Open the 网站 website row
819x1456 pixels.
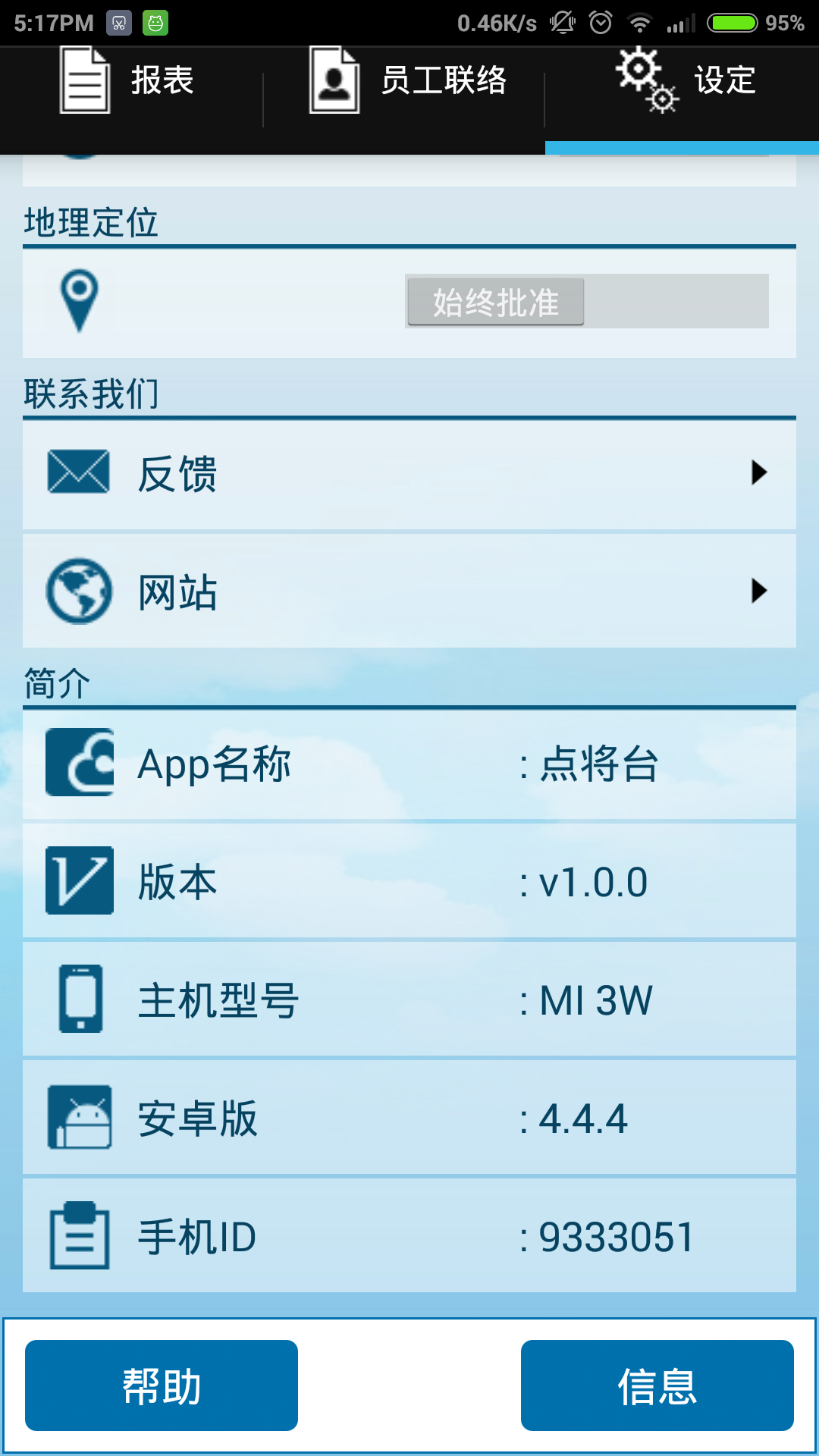point(409,591)
